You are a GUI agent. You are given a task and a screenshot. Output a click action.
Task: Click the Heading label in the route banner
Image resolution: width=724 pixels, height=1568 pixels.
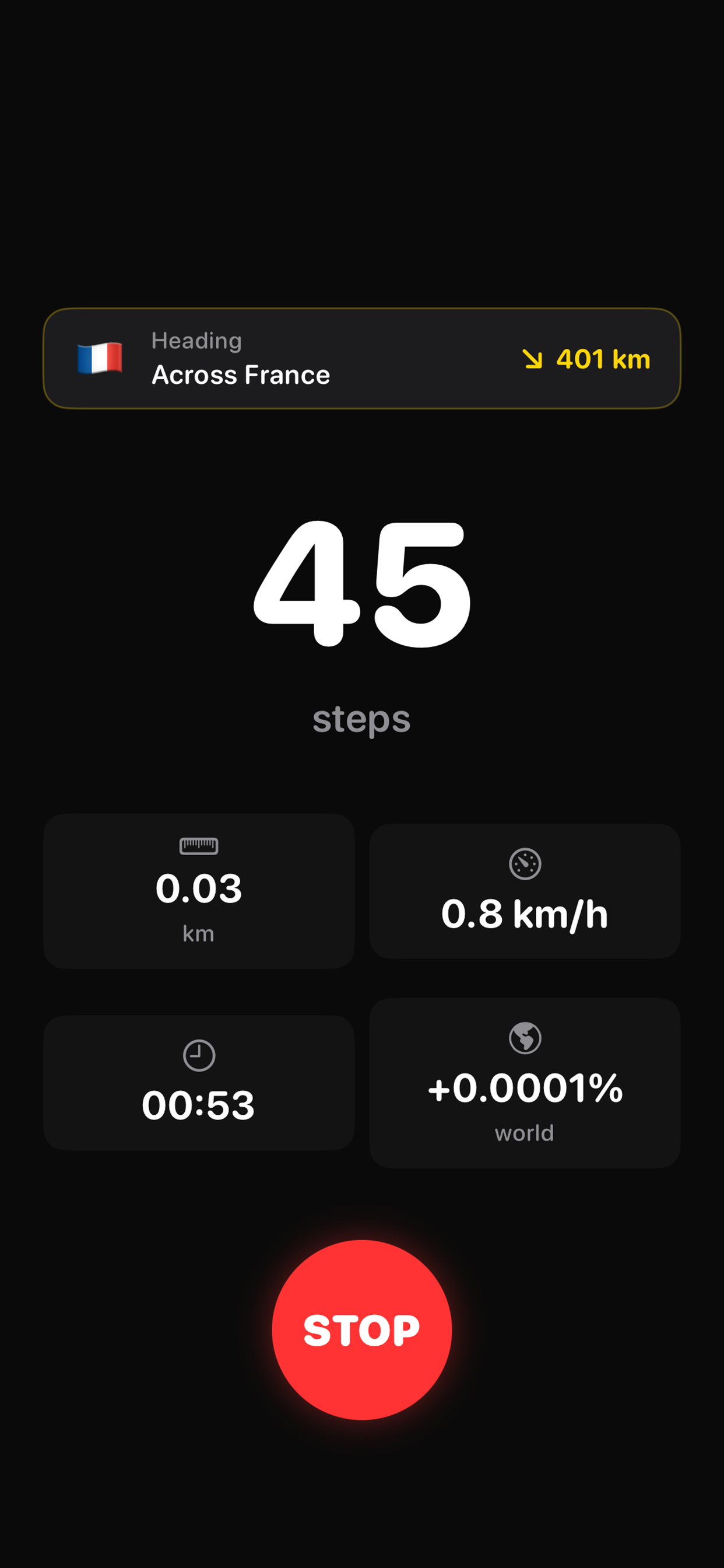[196, 340]
